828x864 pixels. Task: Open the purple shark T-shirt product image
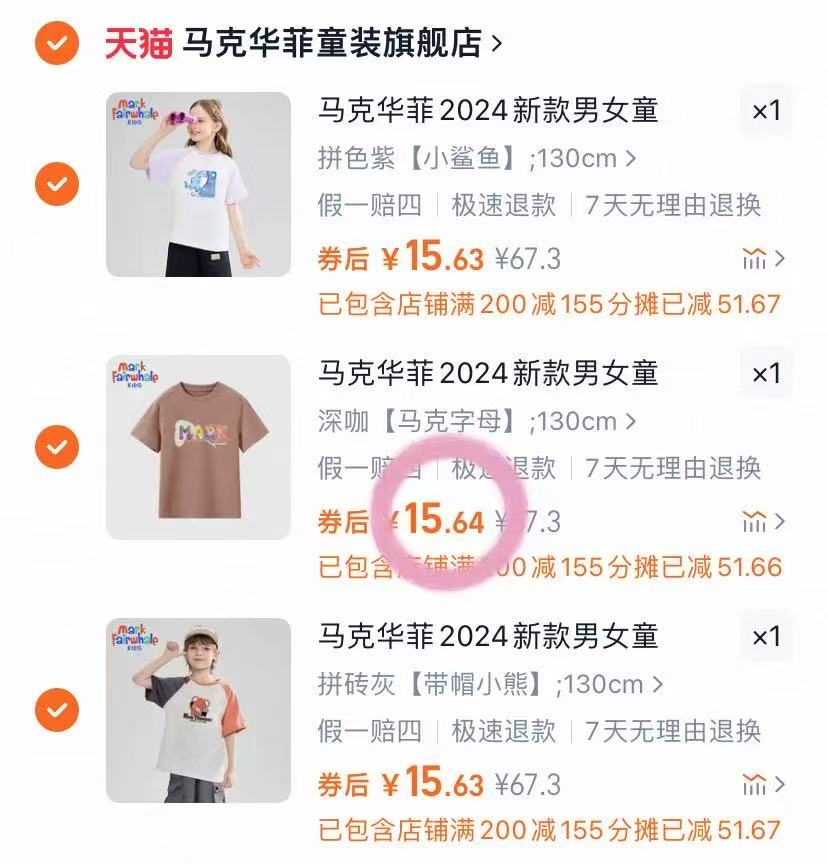click(x=198, y=184)
